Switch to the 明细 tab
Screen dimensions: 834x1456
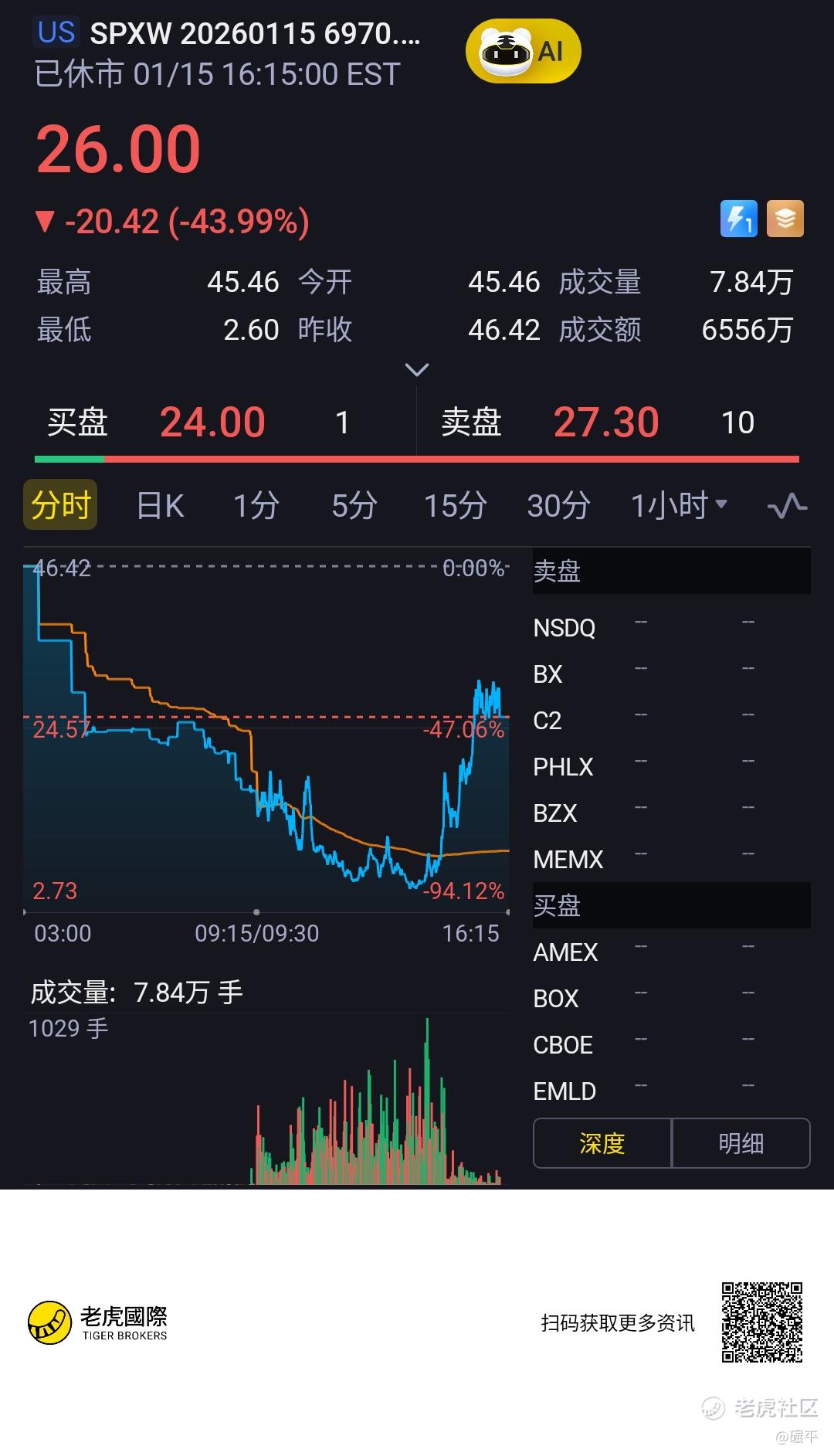(x=741, y=1143)
